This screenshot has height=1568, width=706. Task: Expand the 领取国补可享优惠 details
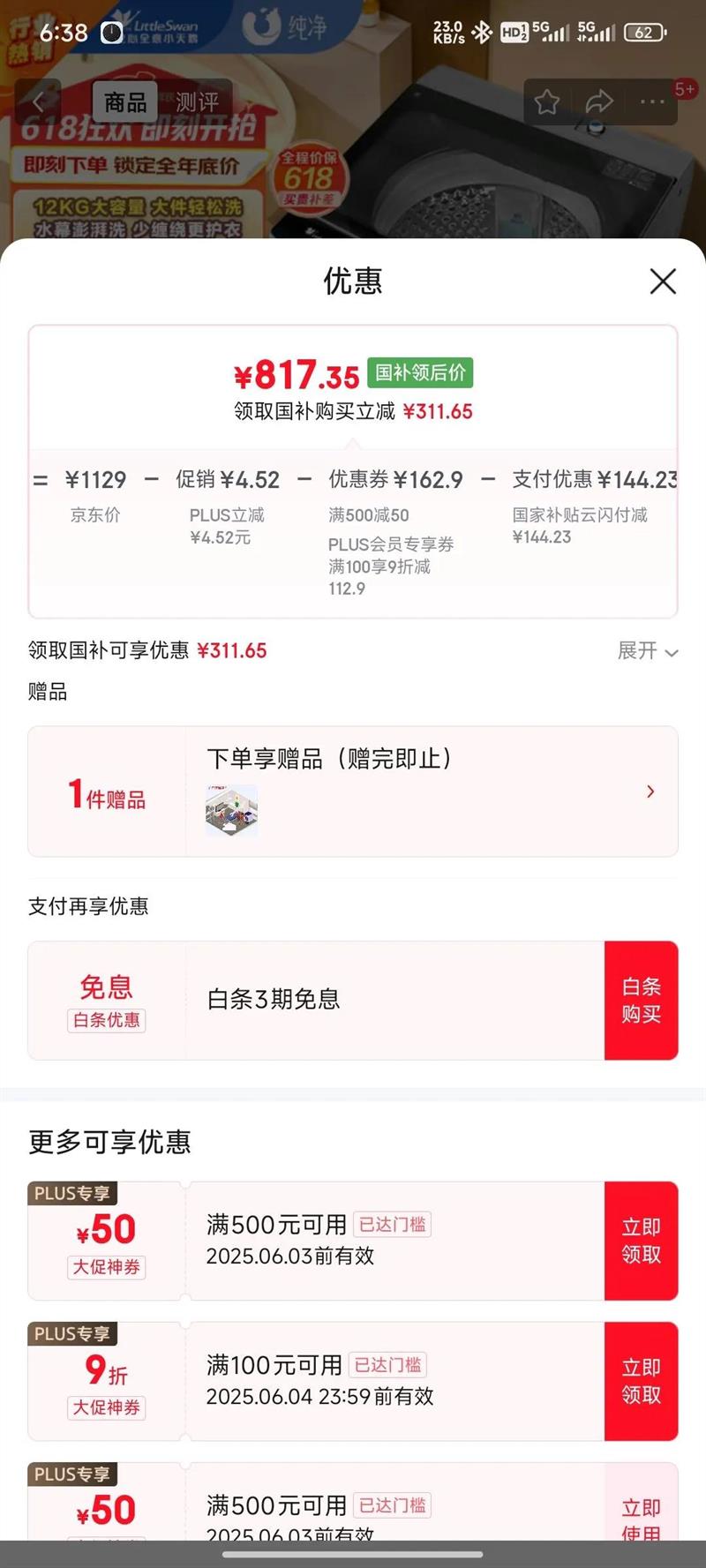pos(647,651)
